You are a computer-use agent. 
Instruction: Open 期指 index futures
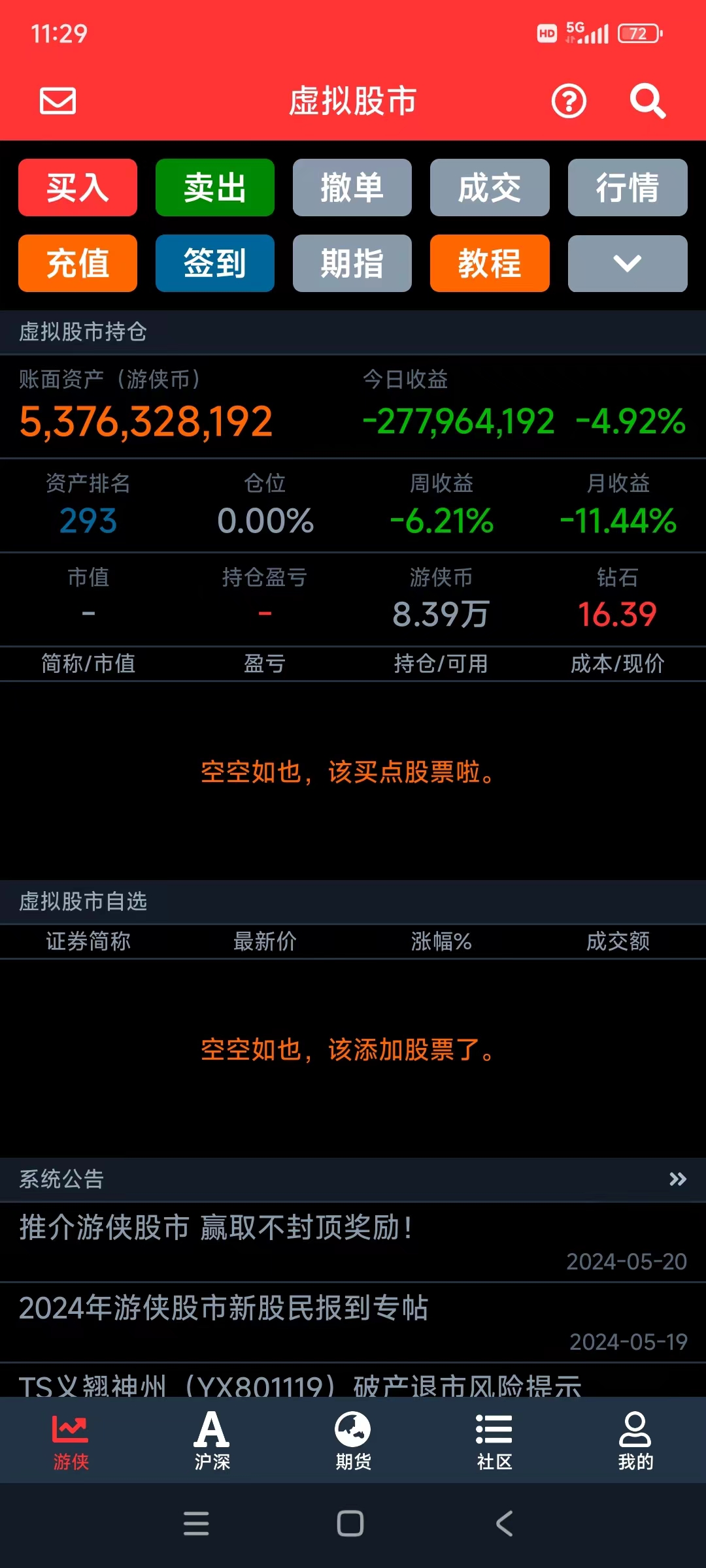pos(352,263)
